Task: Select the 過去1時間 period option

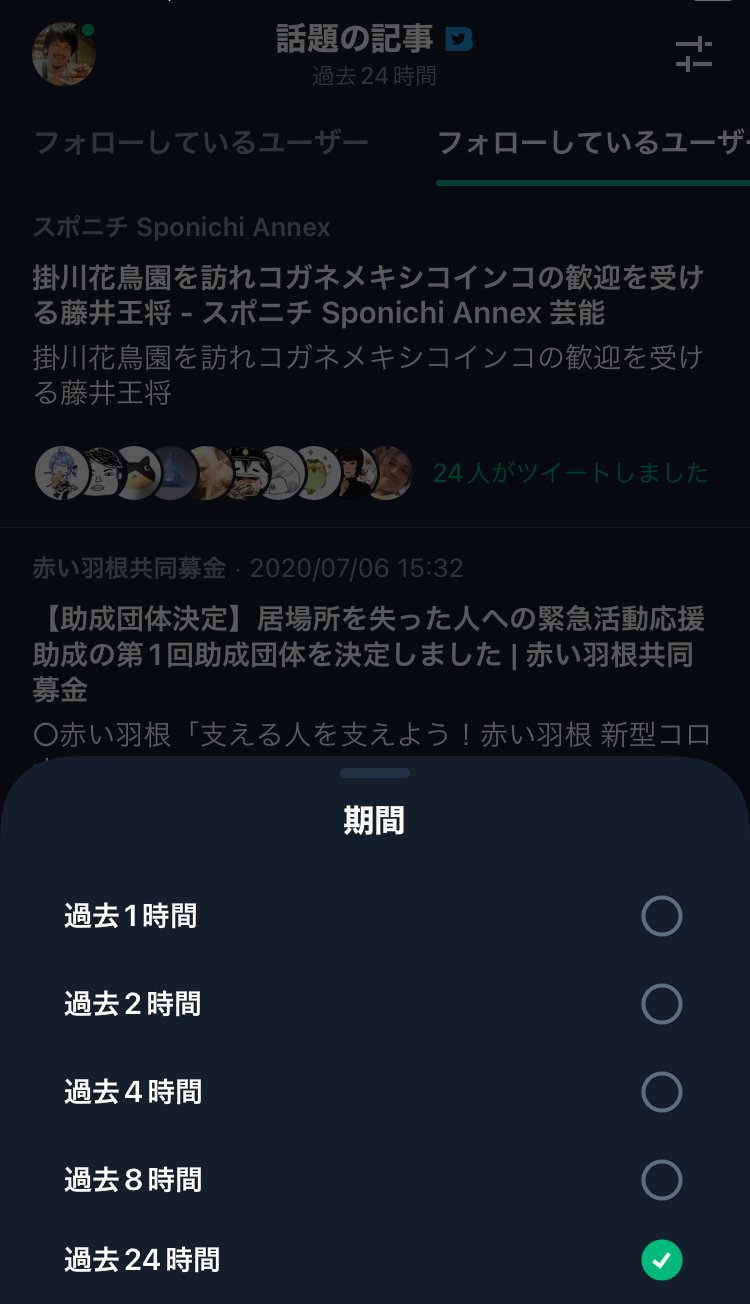Action: point(661,916)
